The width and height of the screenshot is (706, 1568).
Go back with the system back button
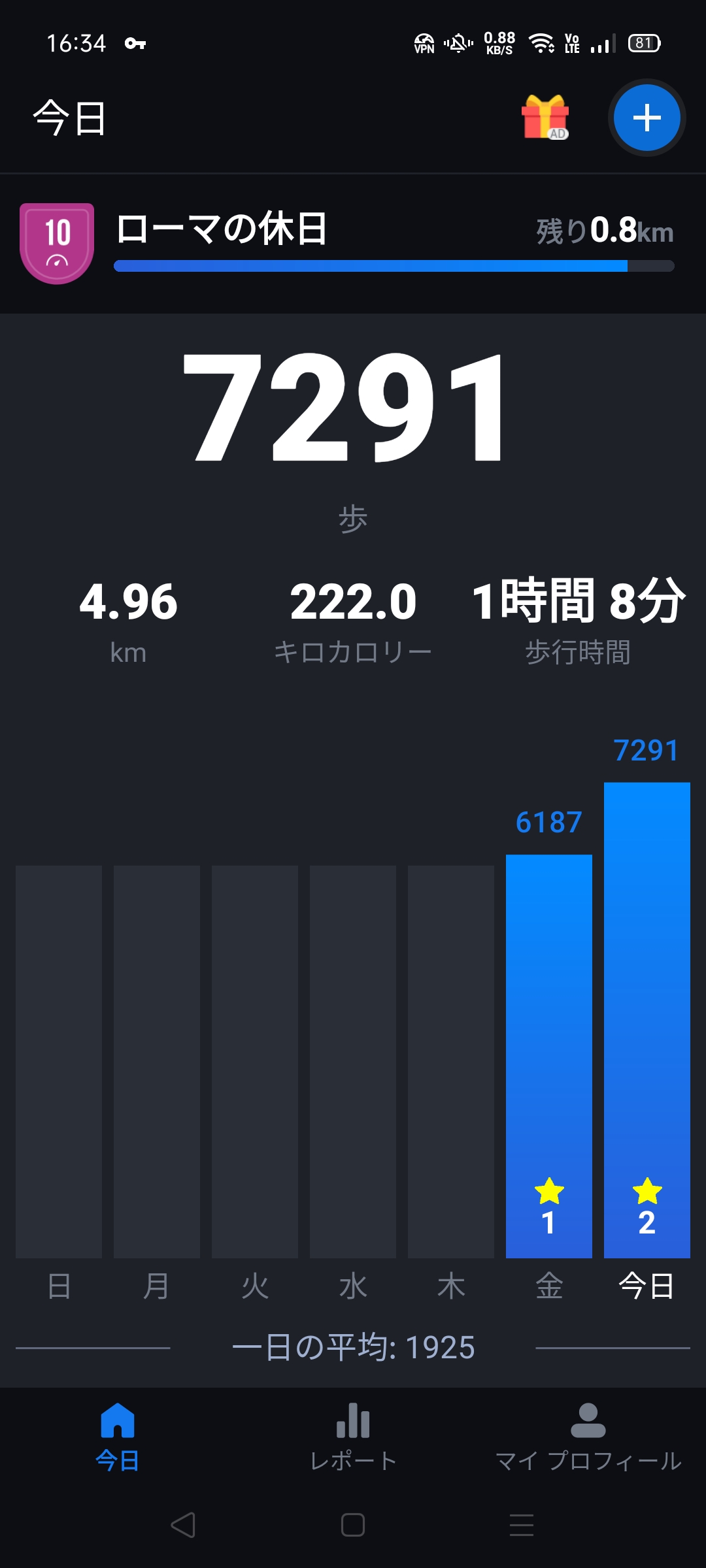pos(183,1525)
